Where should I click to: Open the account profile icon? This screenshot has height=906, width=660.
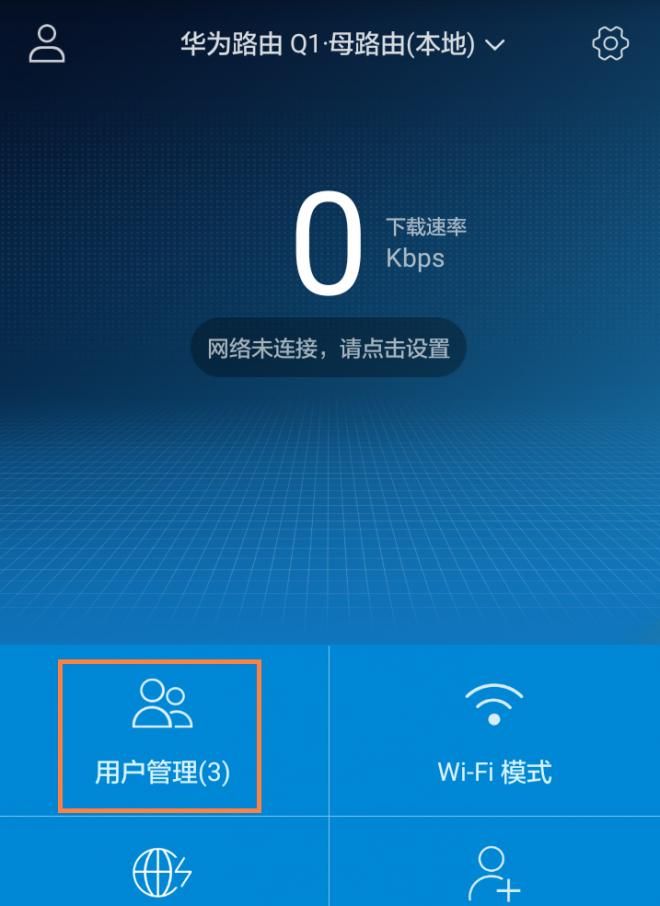tap(46, 44)
